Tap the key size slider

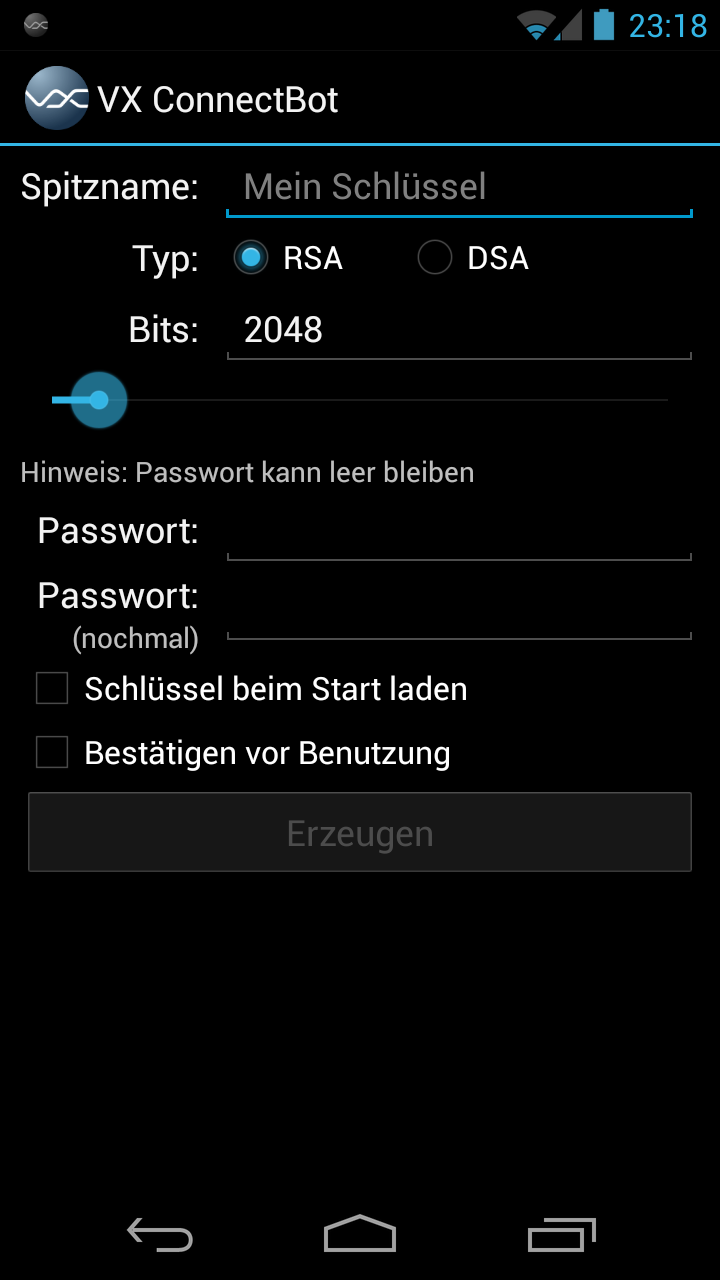tap(360, 400)
